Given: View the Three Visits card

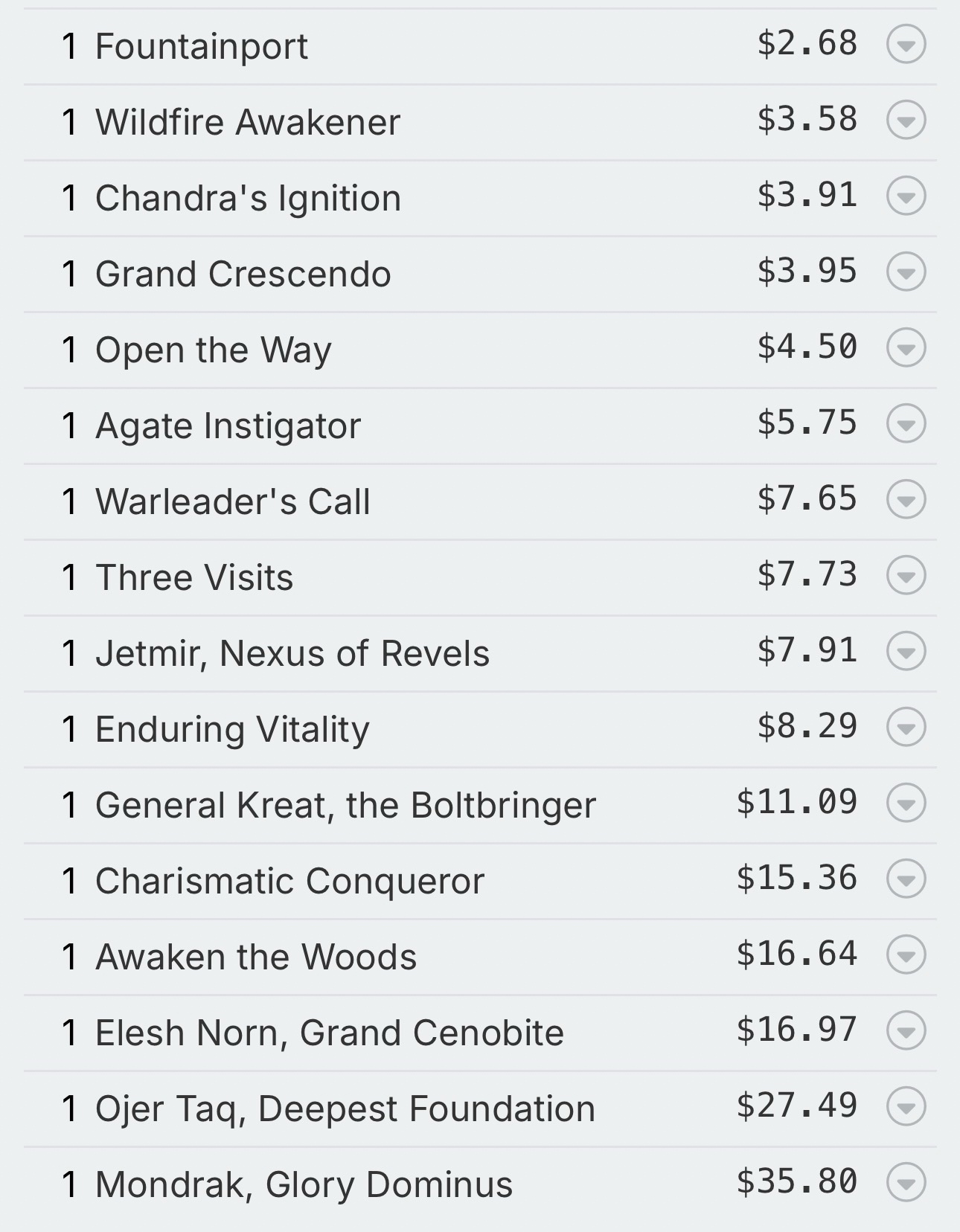Looking at the screenshot, I should (x=194, y=577).
